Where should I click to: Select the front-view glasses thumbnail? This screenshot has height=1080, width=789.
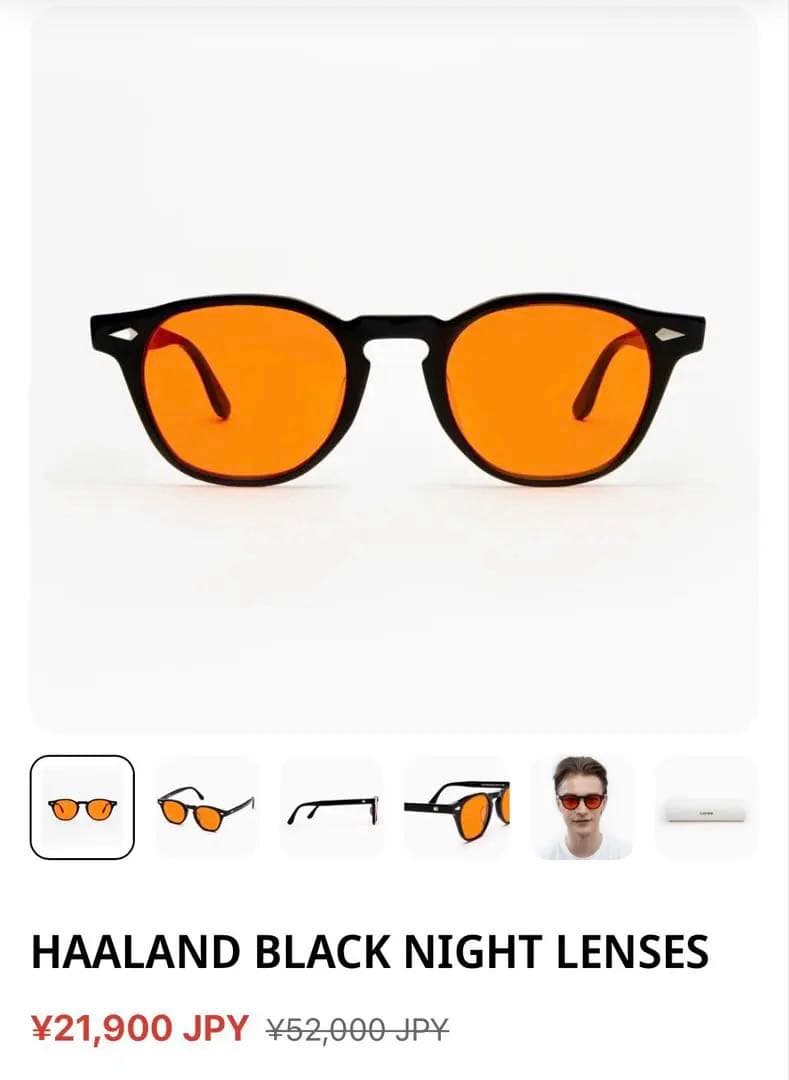coord(82,807)
